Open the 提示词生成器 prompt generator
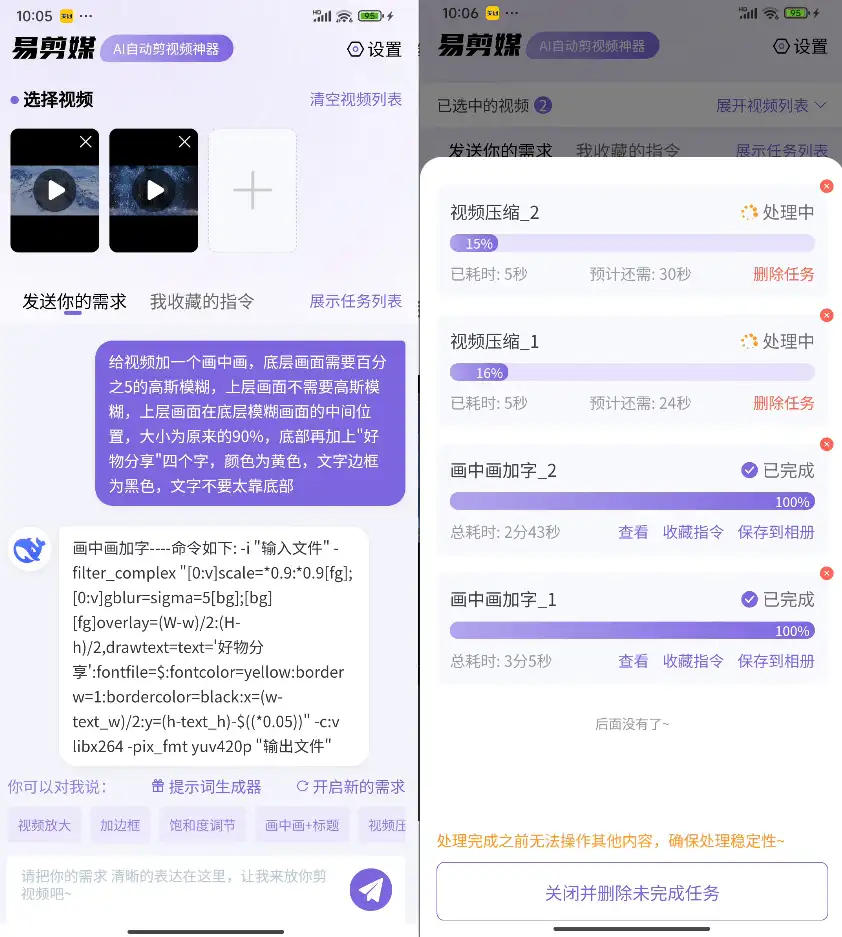This screenshot has height=937, width=842. (x=206, y=787)
